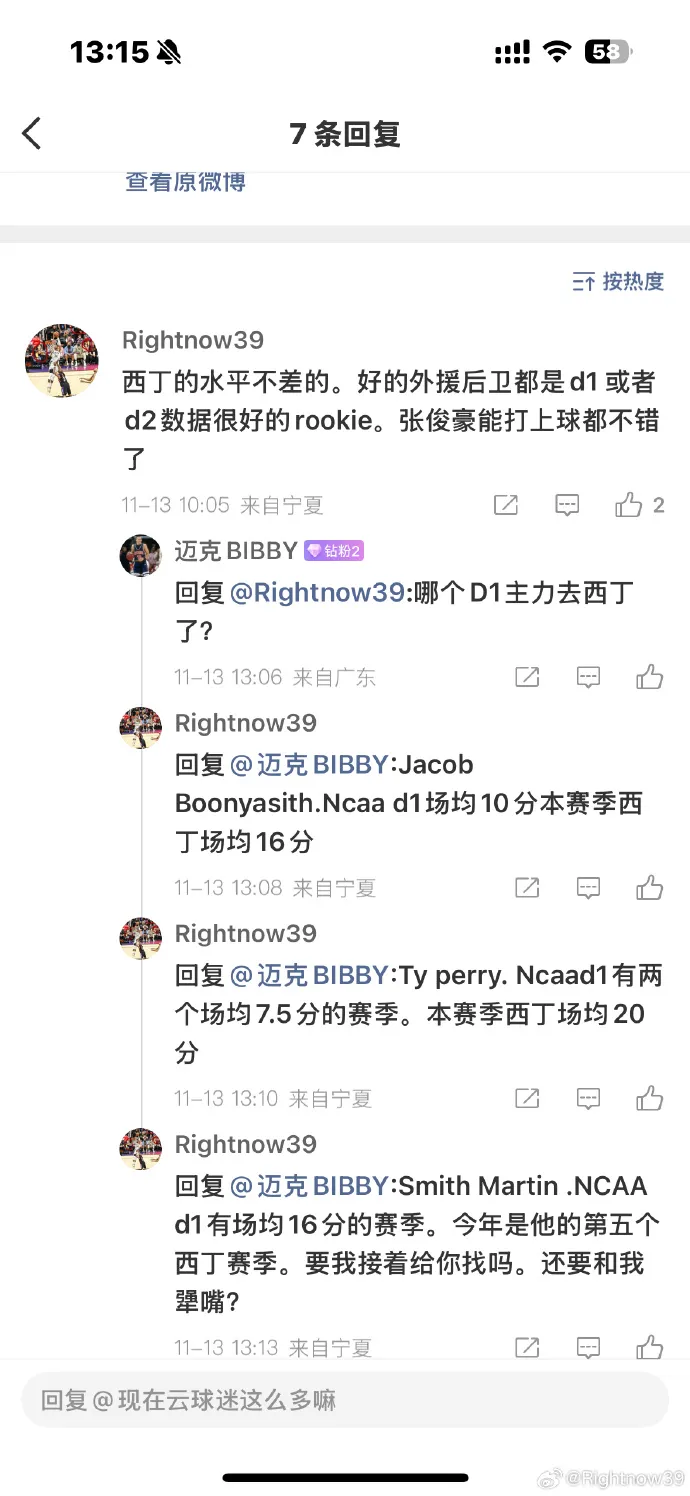Screen dimensions: 690x1496
Task: Tap @Rightnow39 mention in 迈克BIBBY's reply
Action: coord(316,593)
